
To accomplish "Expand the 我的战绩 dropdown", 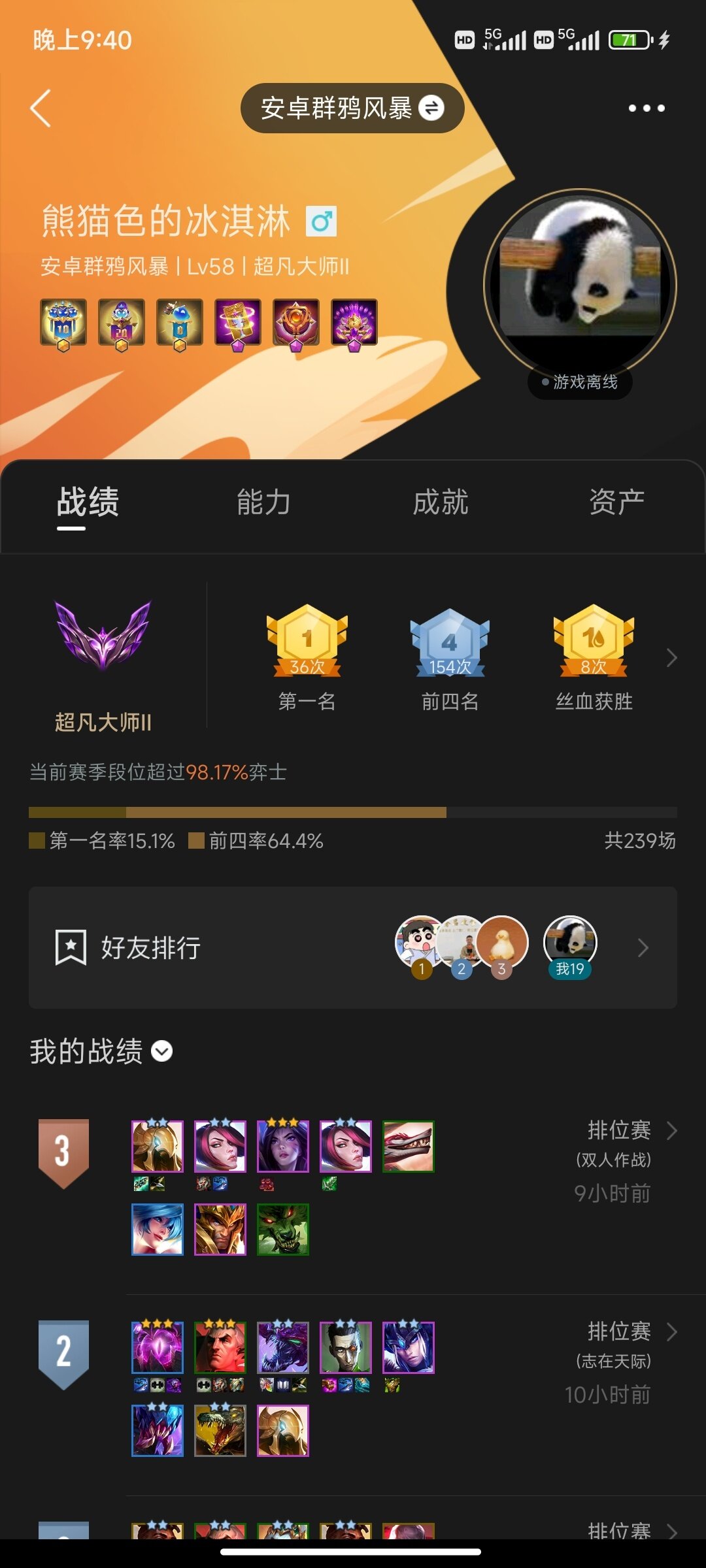I will point(162,1052).
